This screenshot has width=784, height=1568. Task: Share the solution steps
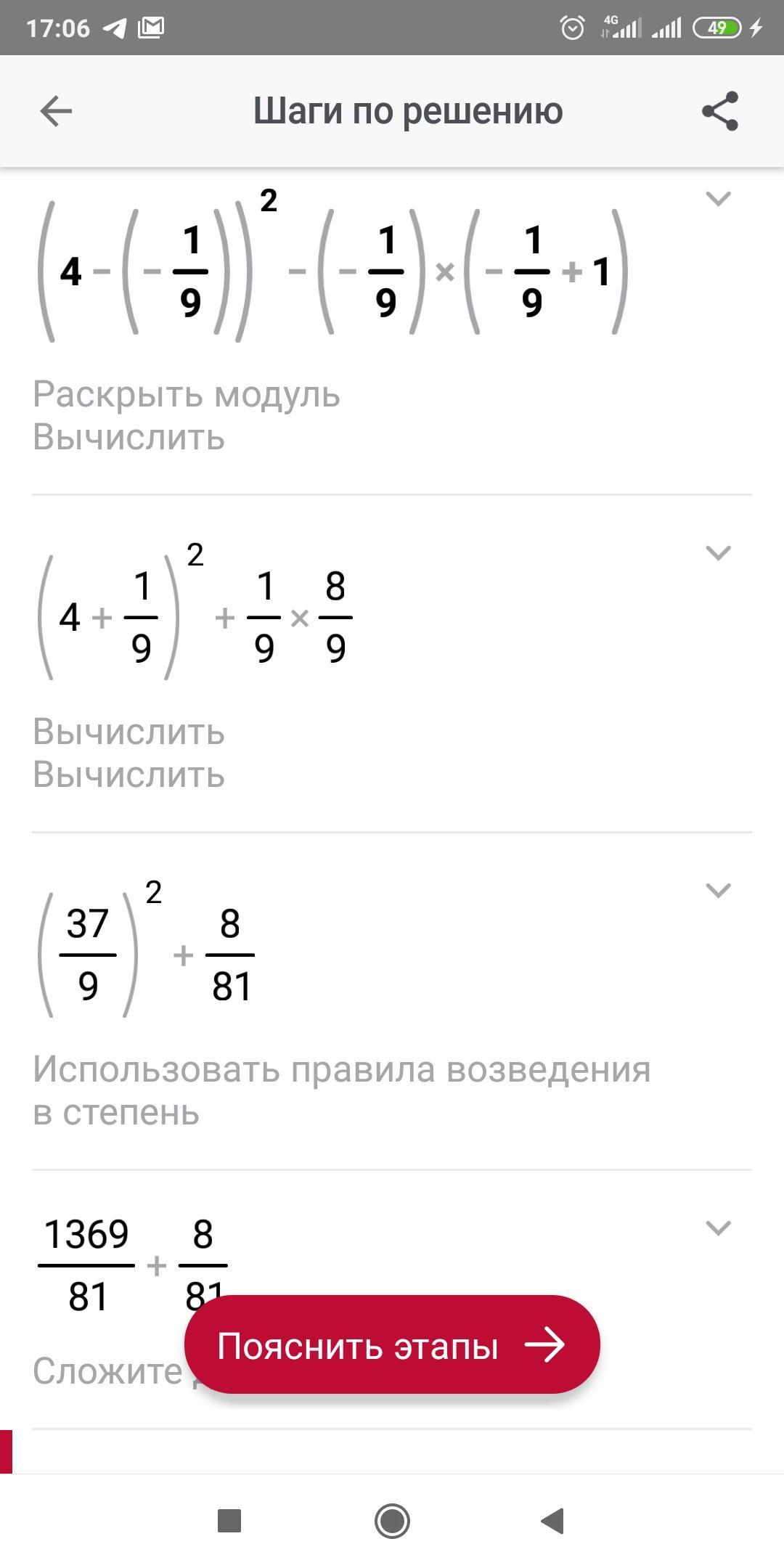click(x=719, y=111)
